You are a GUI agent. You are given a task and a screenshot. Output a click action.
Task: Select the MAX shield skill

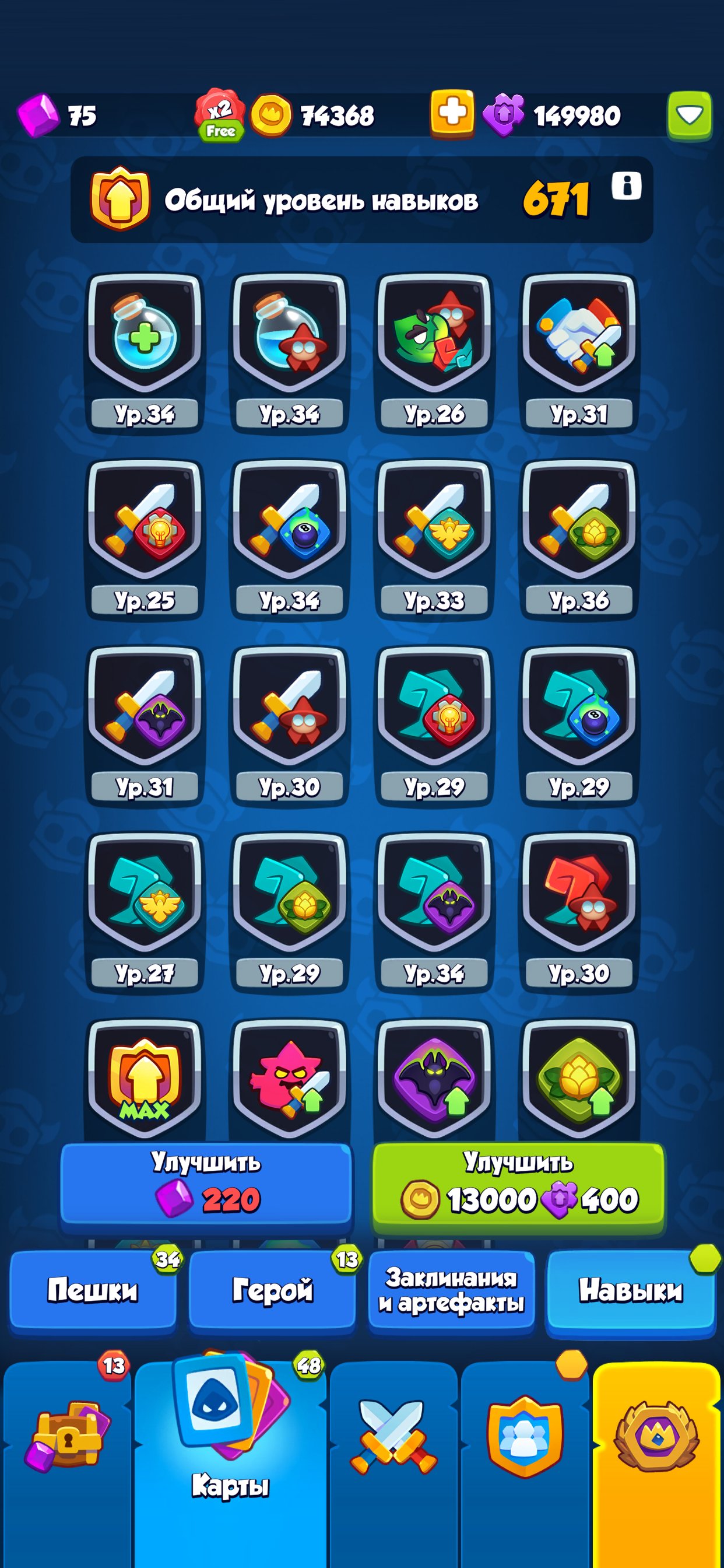[x=145, y=1079]
